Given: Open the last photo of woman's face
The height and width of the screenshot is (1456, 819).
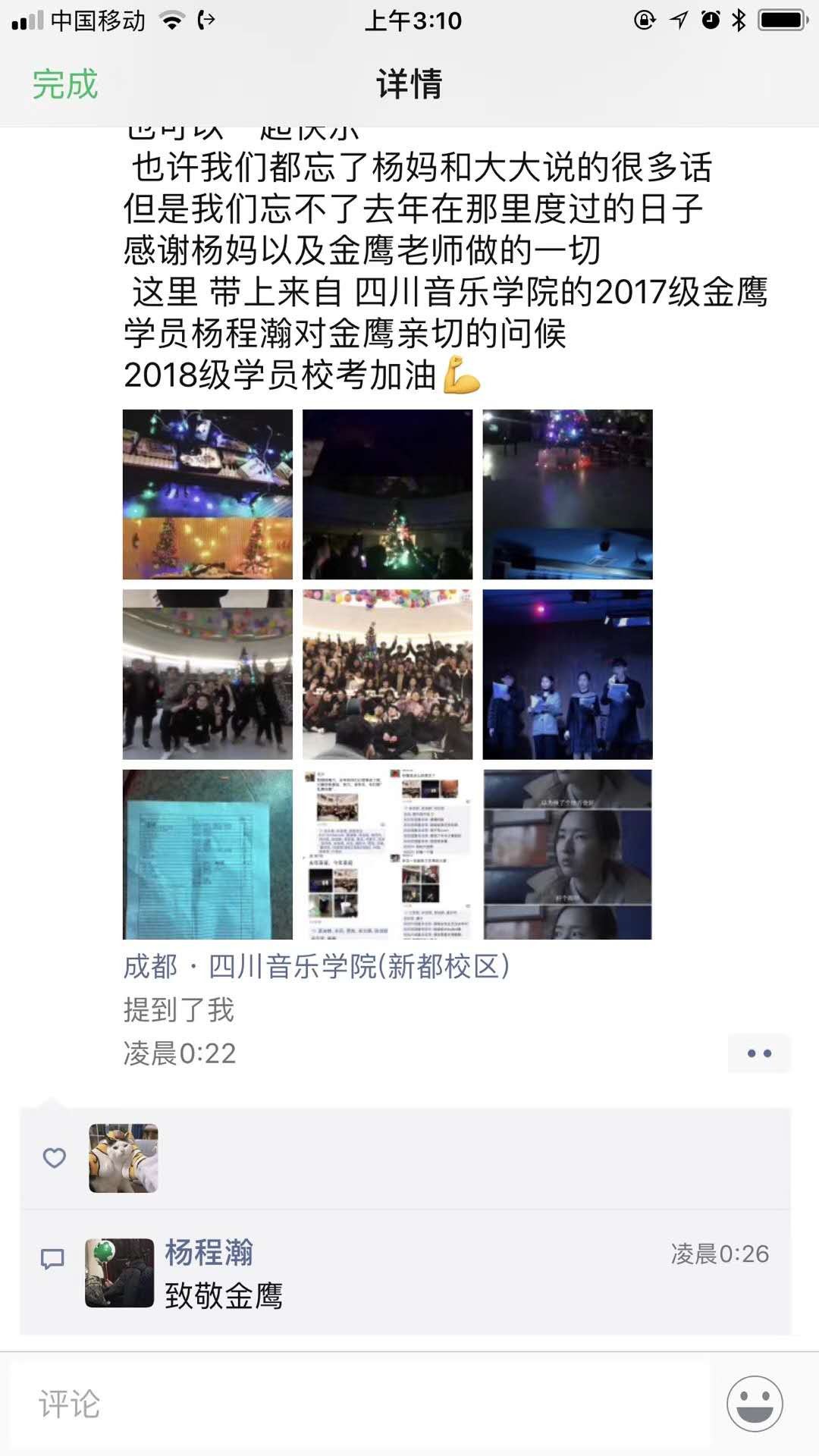Looking at the screenshot, I should 567,855.
